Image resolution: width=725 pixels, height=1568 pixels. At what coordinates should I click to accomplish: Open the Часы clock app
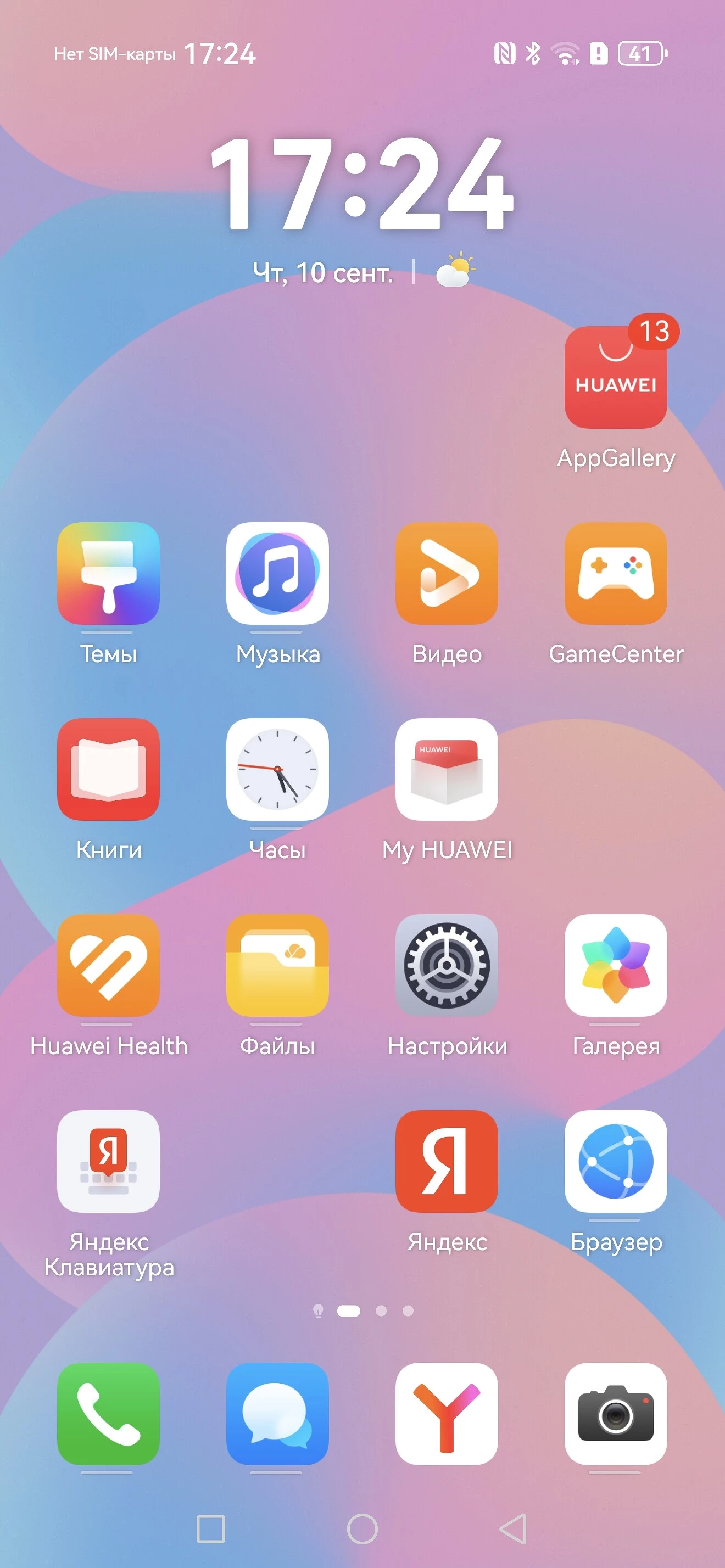click(x=277, y=769)
